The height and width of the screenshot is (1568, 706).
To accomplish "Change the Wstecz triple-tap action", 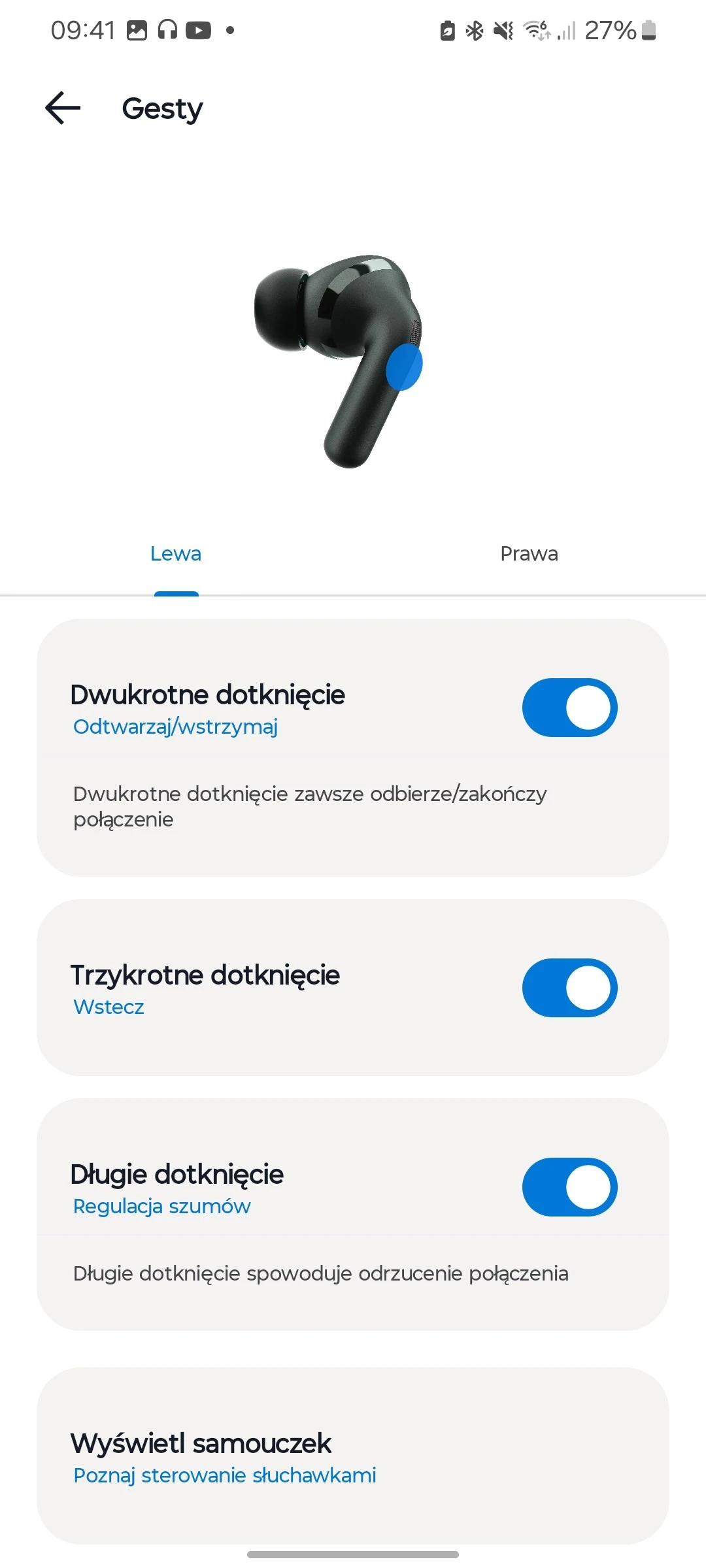I will 109,1007.
